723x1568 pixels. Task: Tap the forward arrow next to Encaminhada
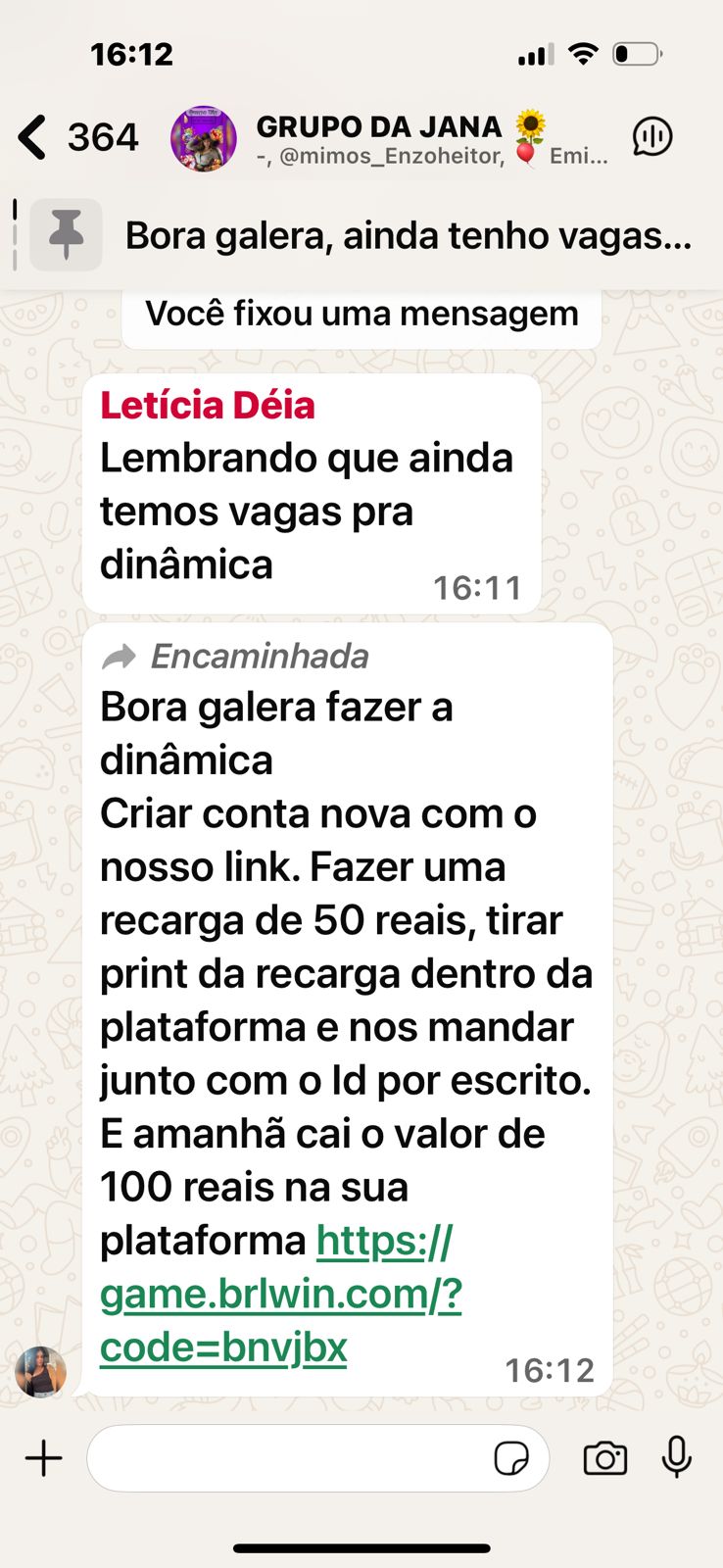(x=120, y=657)
